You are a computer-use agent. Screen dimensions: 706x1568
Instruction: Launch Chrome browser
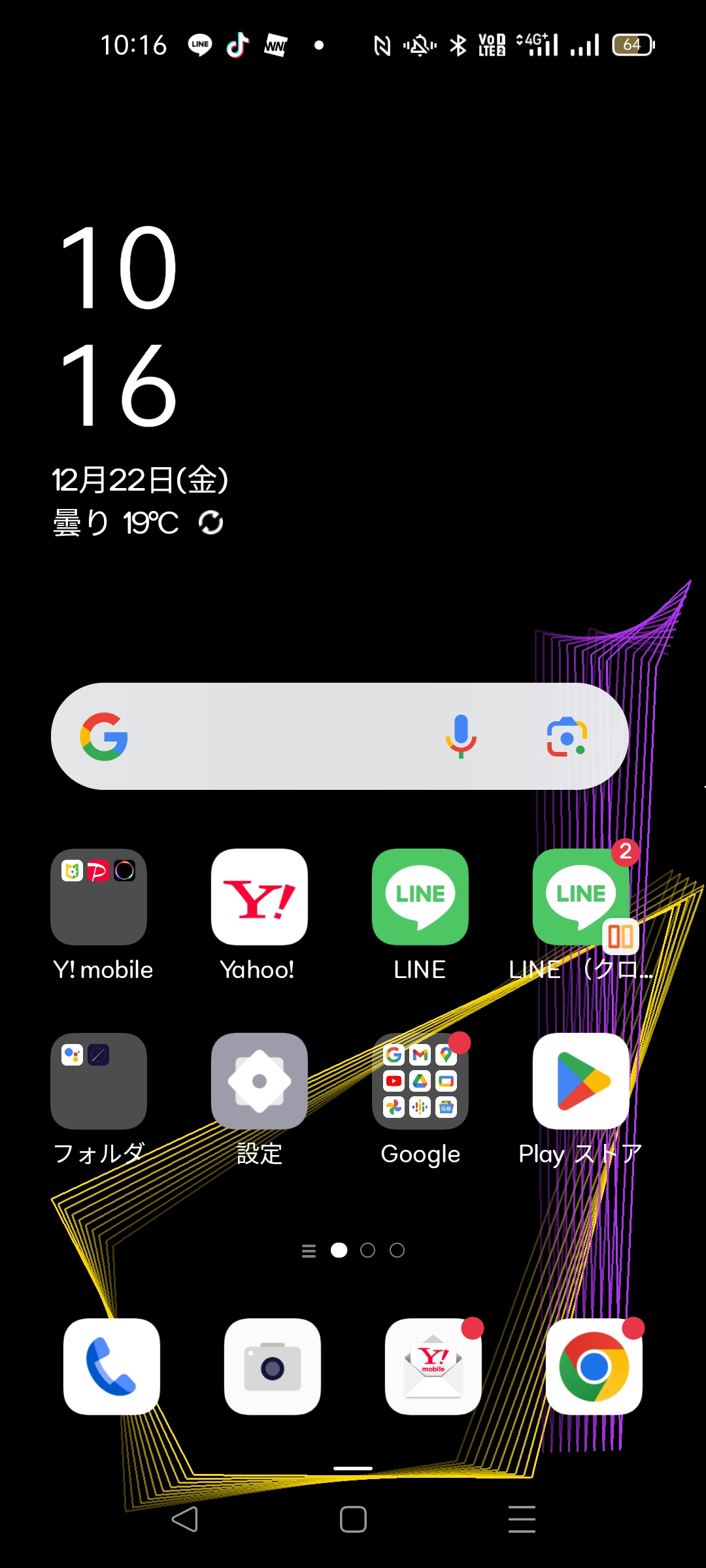[594, 1366]
